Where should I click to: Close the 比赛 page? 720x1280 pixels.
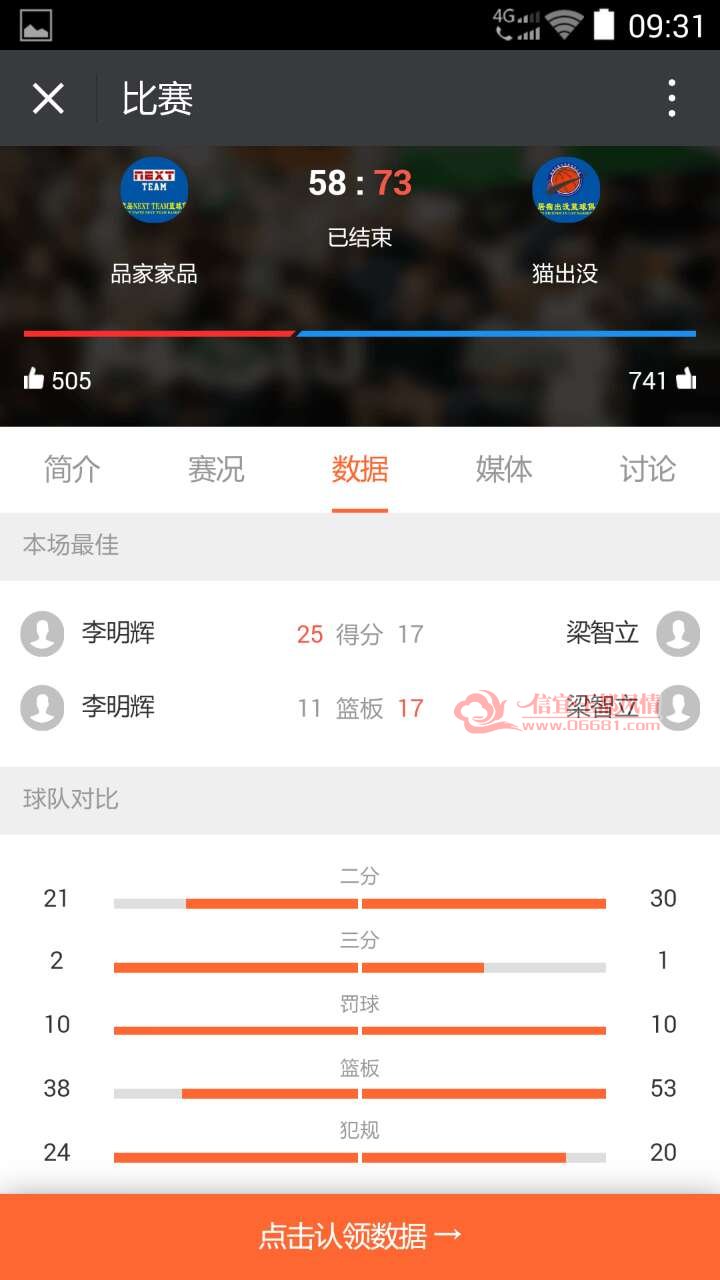click(x=48, y=98)
